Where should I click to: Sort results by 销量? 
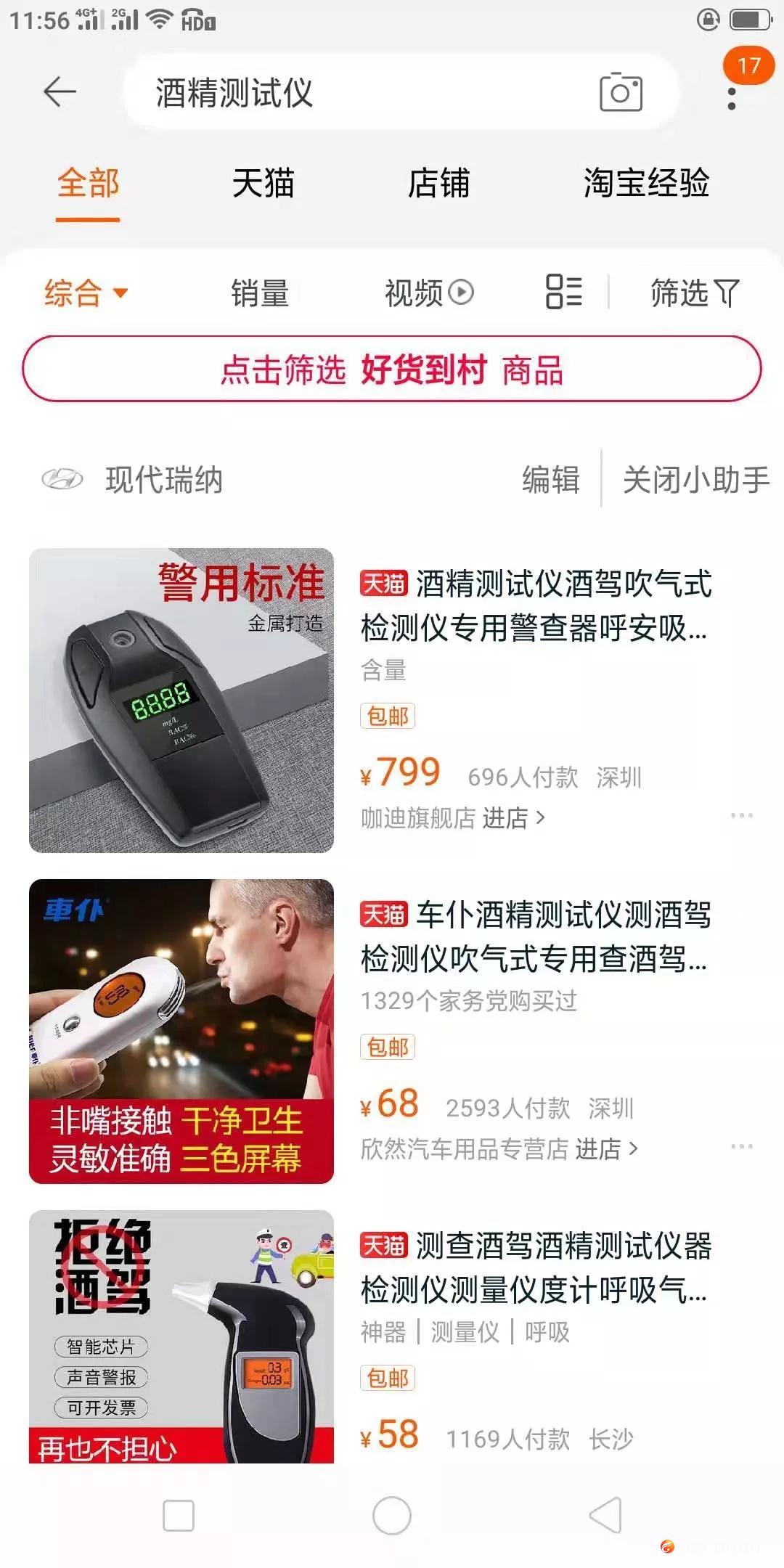pyautogui.click(x=260, y=293)
